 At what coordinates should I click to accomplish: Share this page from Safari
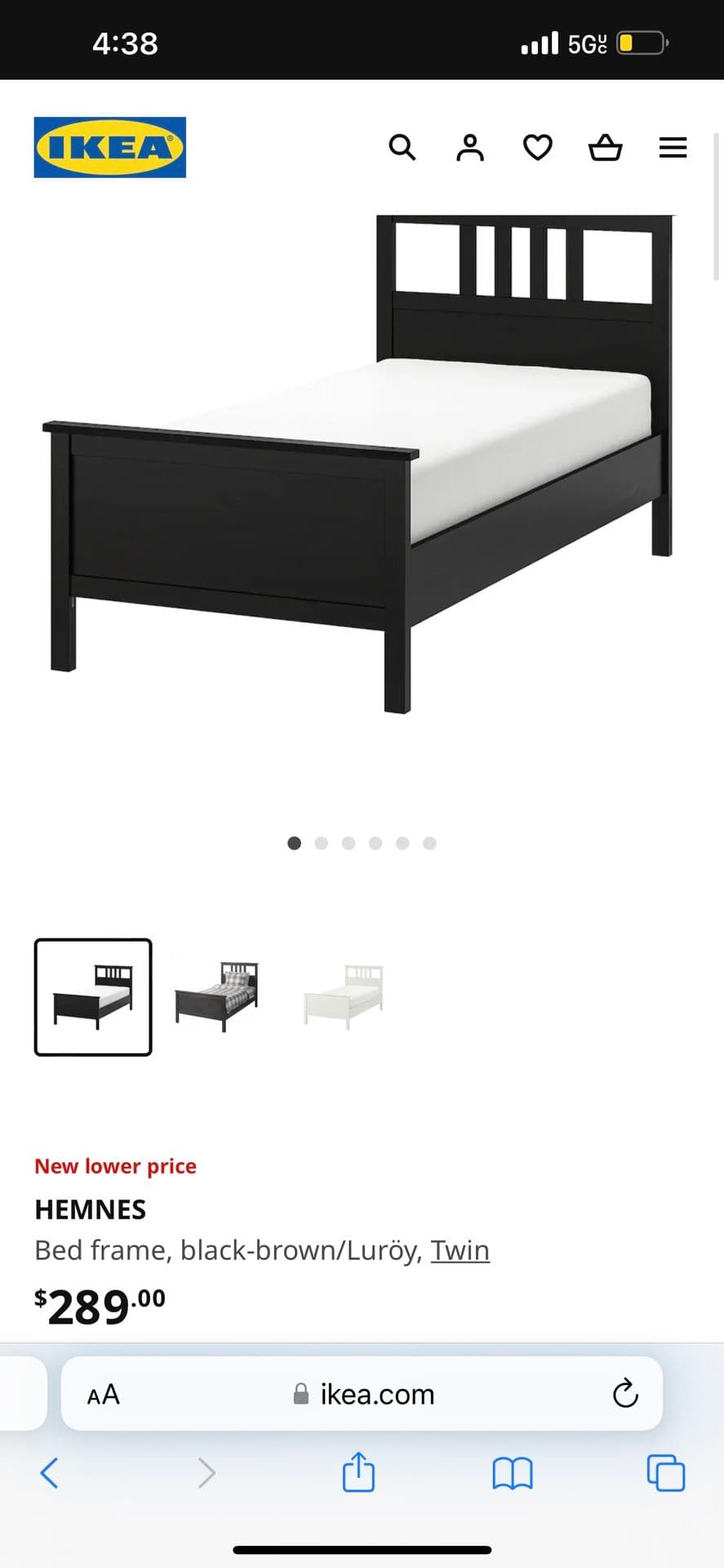[358, 1472]
